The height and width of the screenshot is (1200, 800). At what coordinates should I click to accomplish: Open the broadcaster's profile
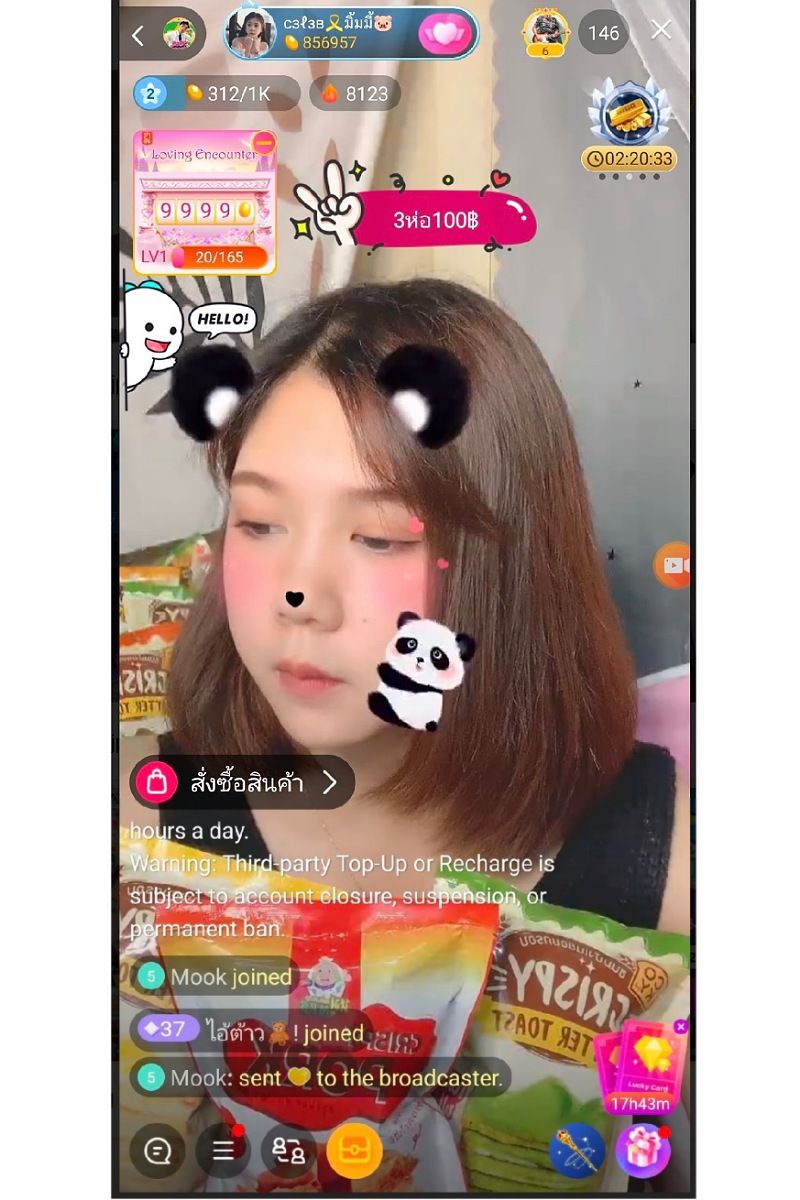(252, 34)
